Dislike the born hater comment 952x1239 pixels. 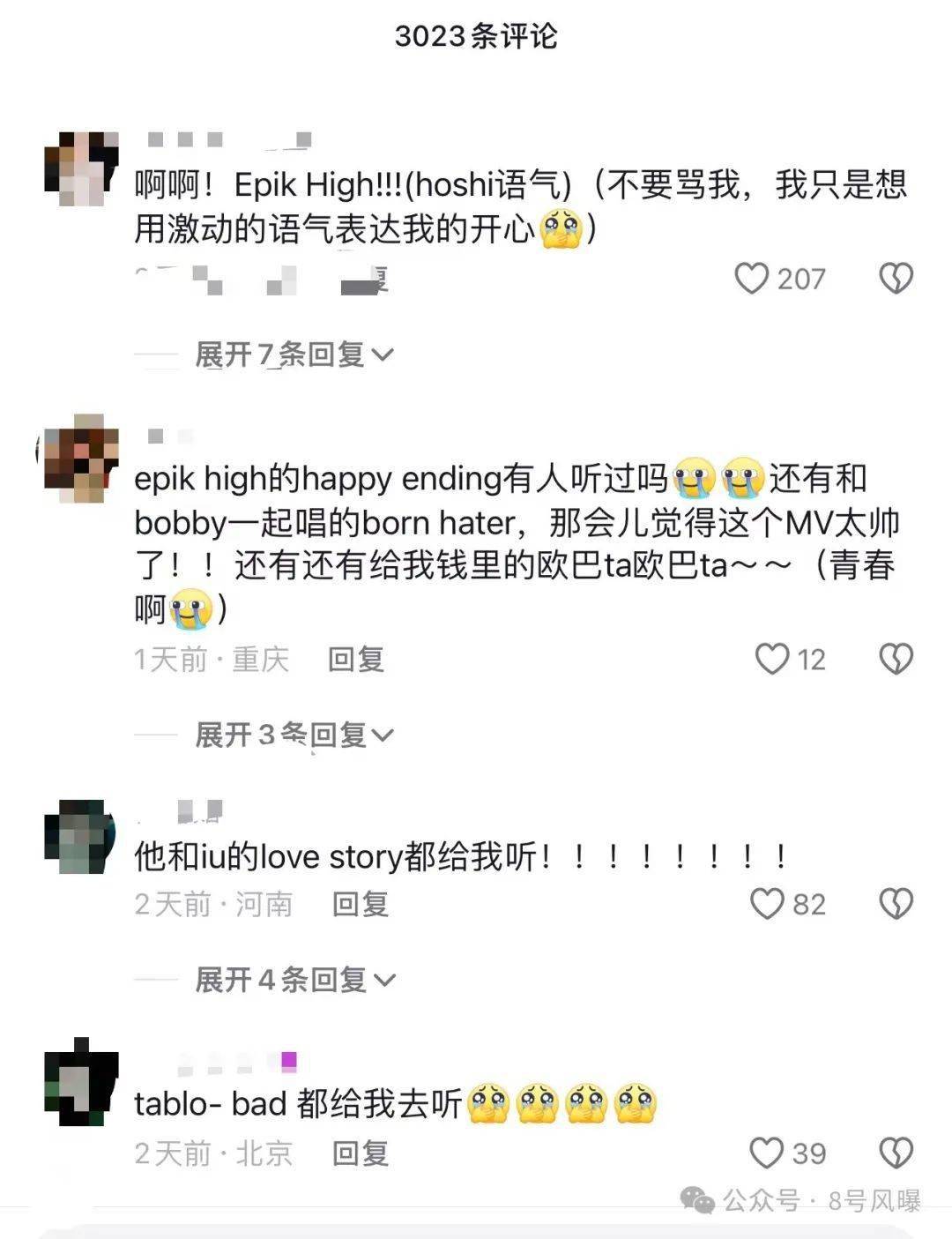pos(896,659)
